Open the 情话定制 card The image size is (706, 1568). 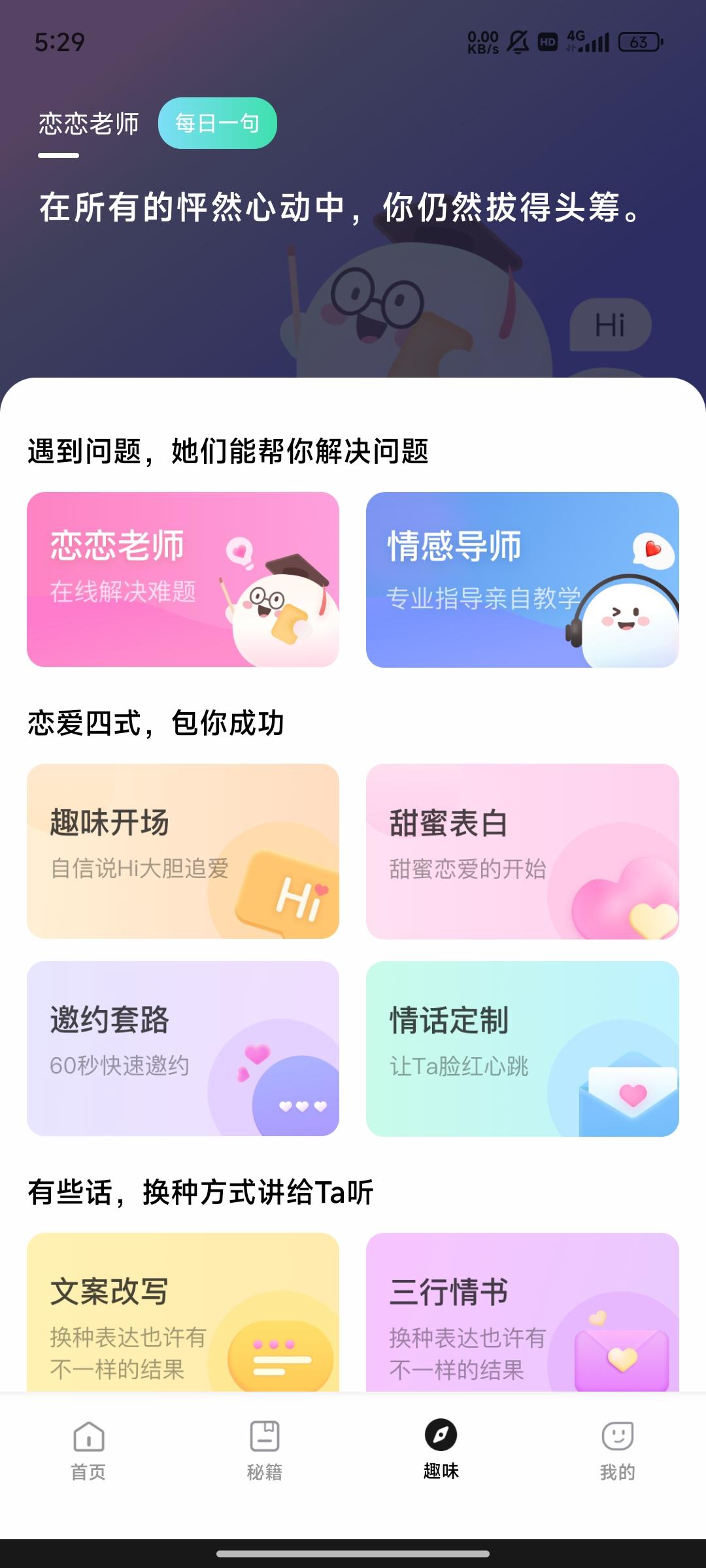(x=522, y=1049)
